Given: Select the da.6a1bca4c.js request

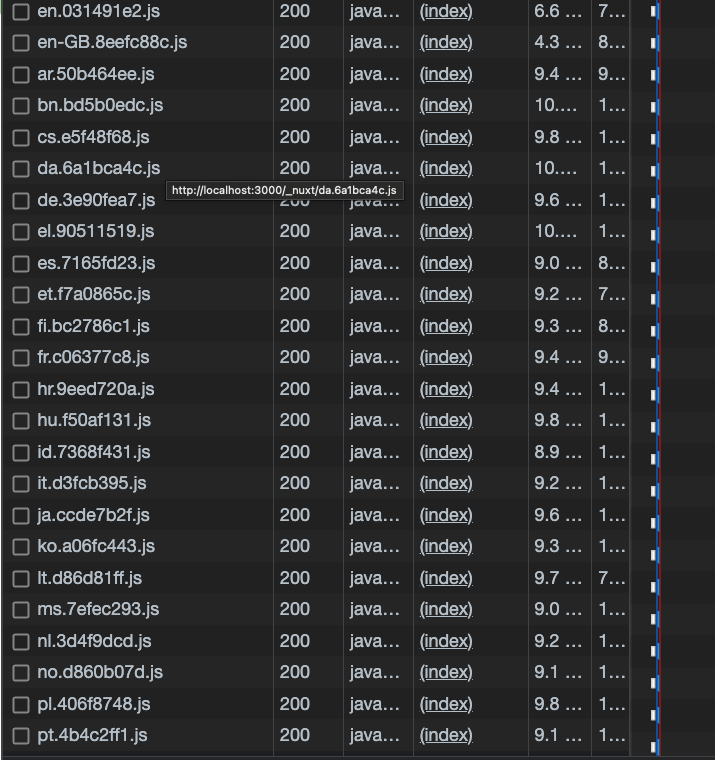Looking at the screenshot, I should [98, 168].
